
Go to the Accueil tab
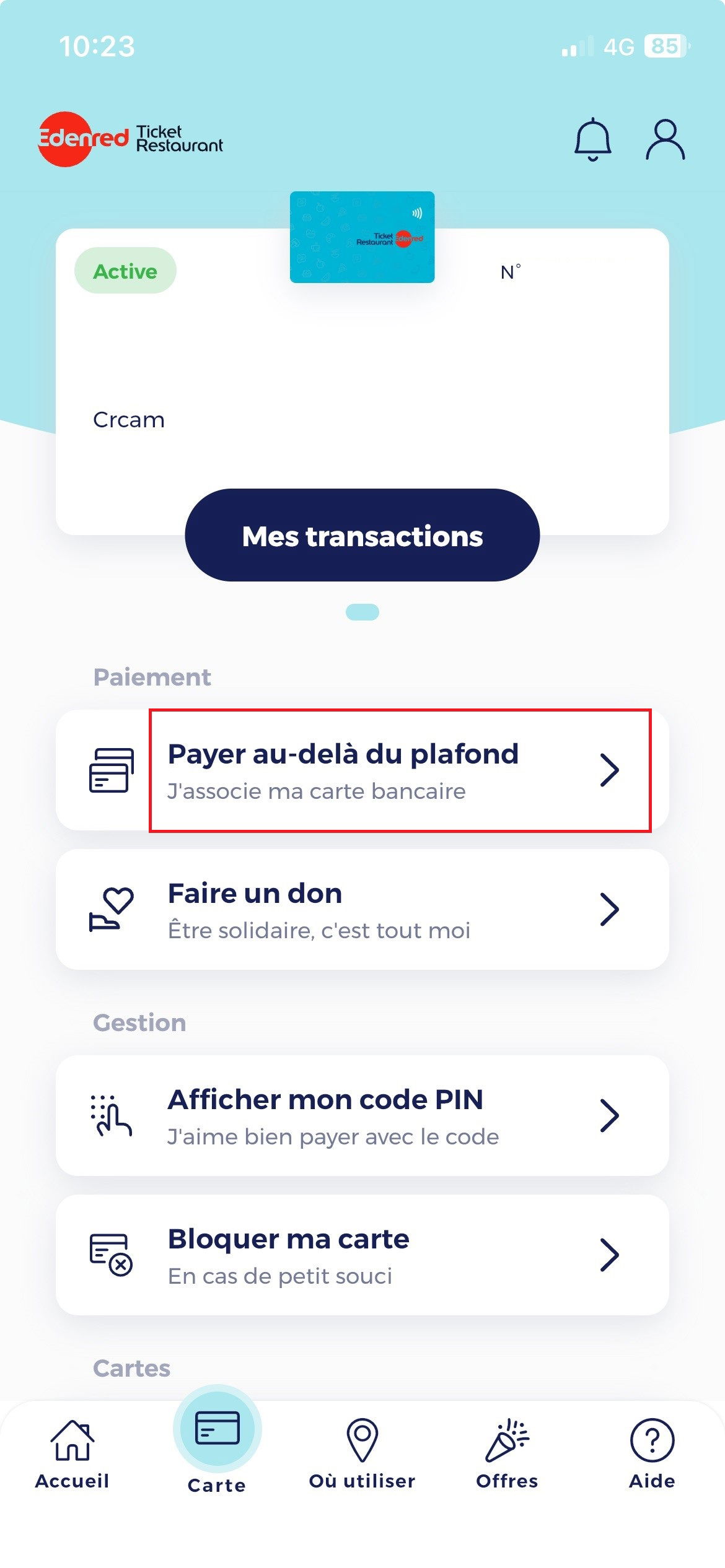72,1453
